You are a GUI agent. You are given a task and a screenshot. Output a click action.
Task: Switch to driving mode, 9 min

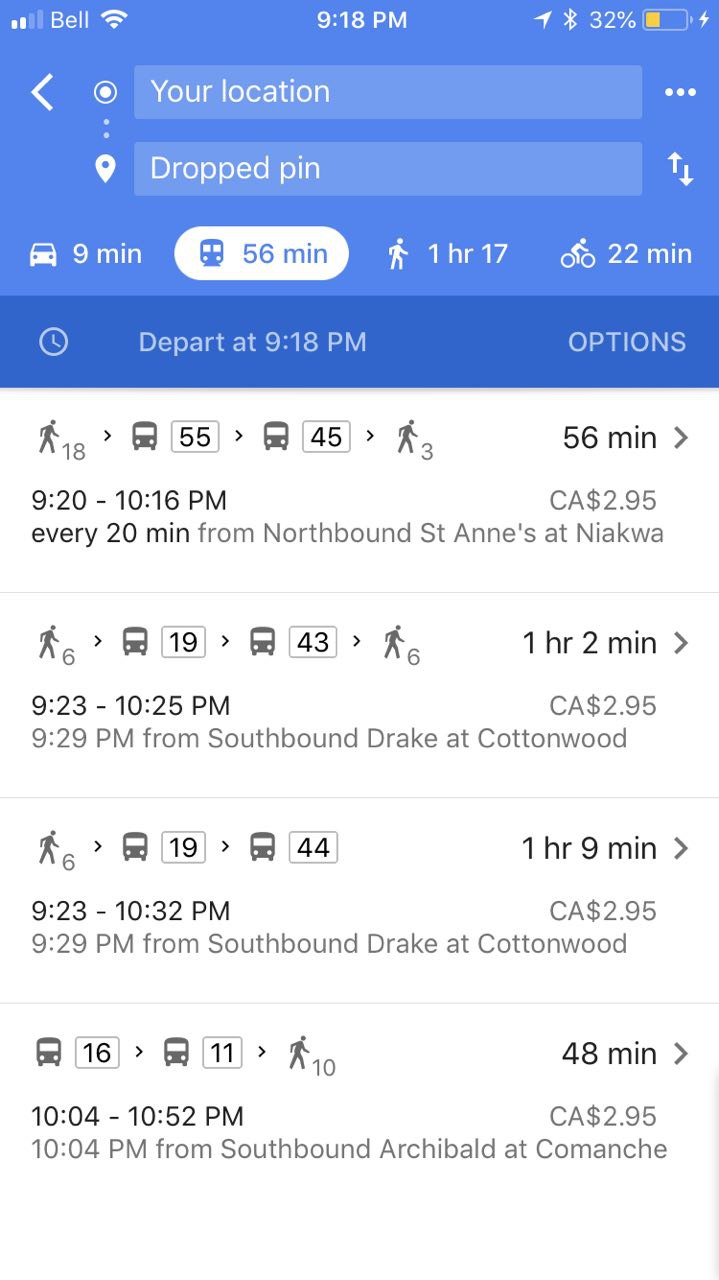(86, 254)
